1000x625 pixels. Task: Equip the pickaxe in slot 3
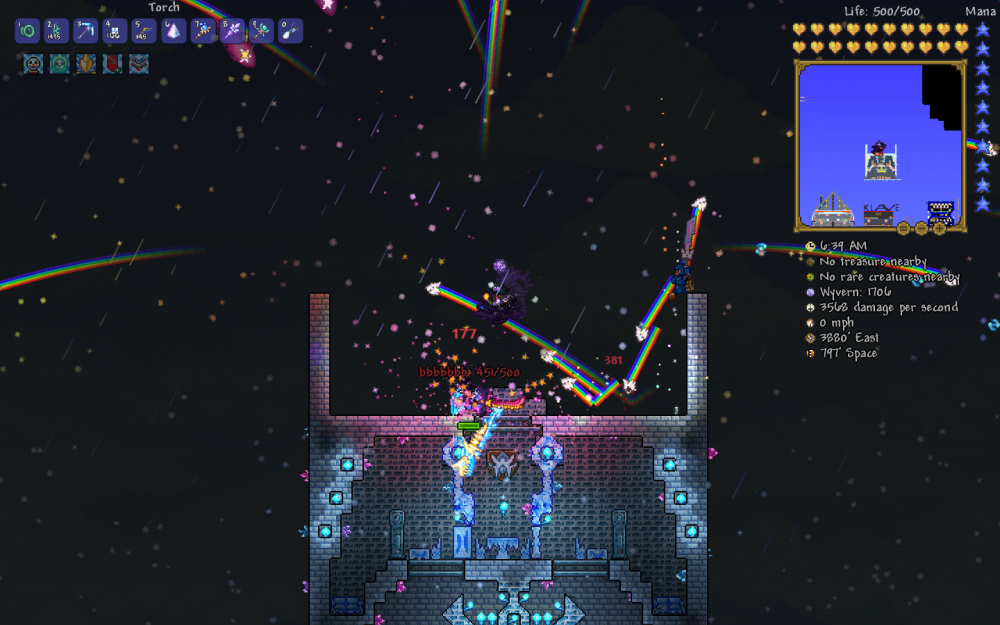[86, 31]
